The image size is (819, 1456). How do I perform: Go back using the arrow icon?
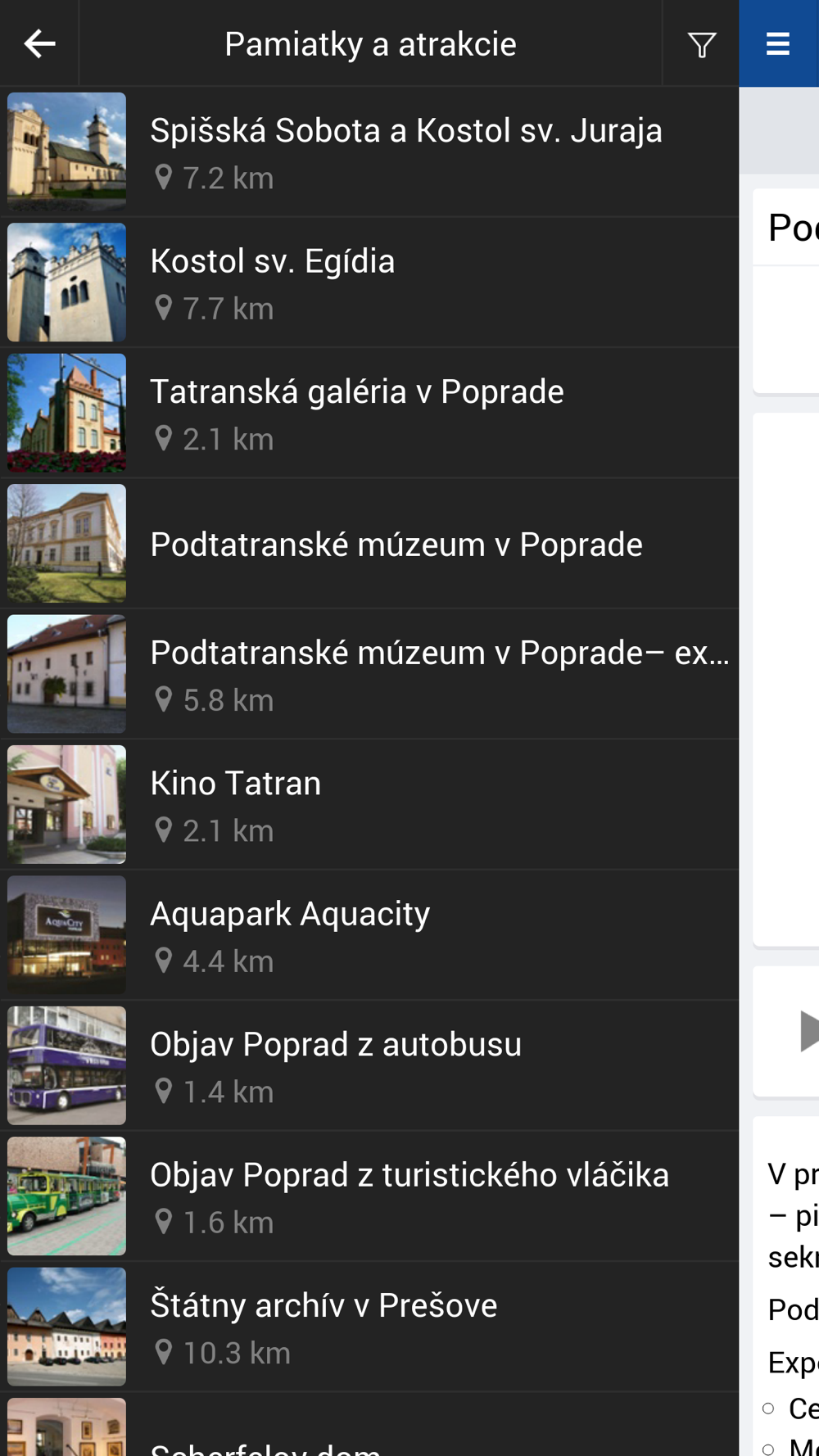(x=39, y=44)
